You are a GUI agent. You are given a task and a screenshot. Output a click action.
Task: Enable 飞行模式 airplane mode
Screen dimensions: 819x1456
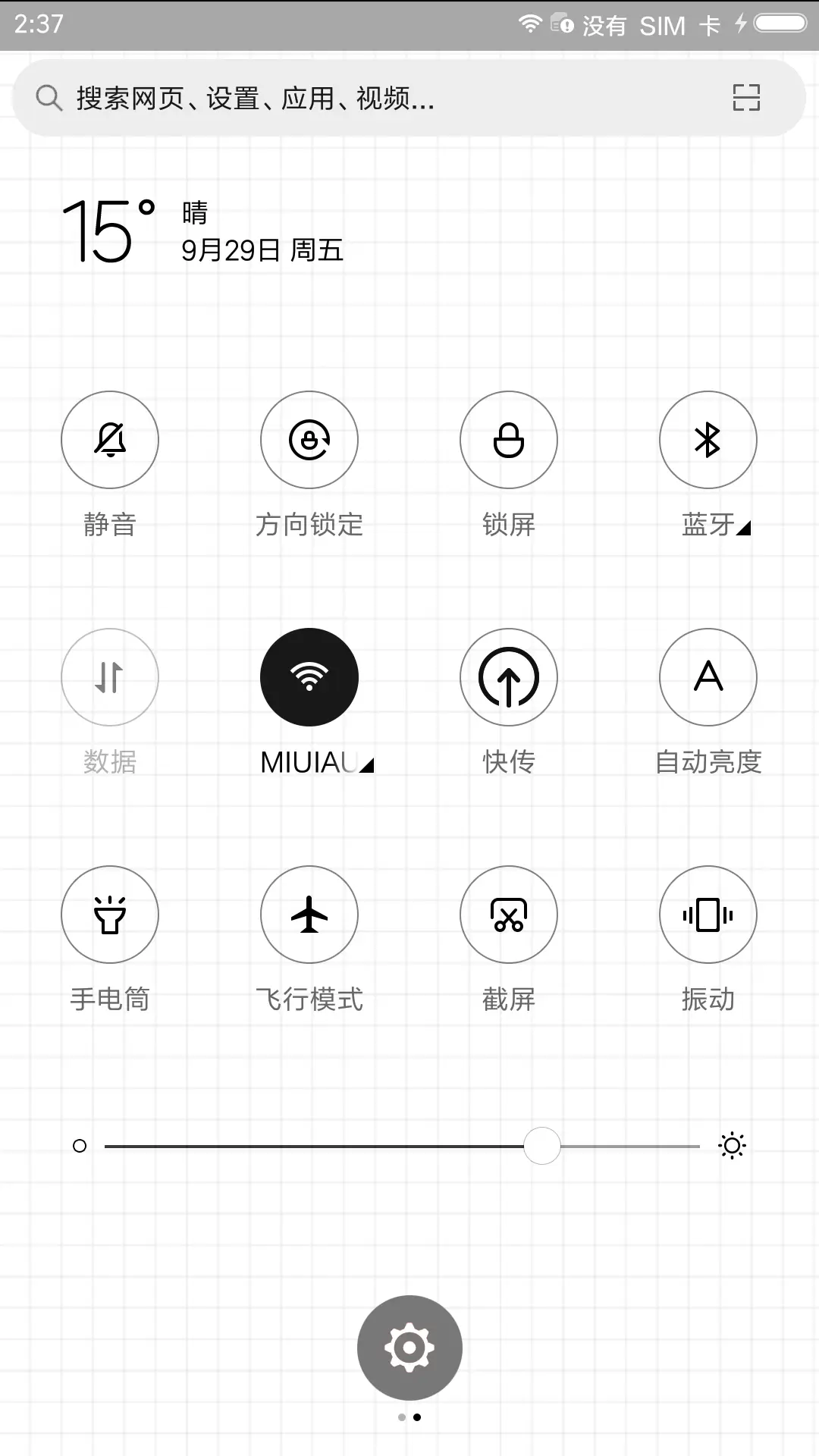309,915
